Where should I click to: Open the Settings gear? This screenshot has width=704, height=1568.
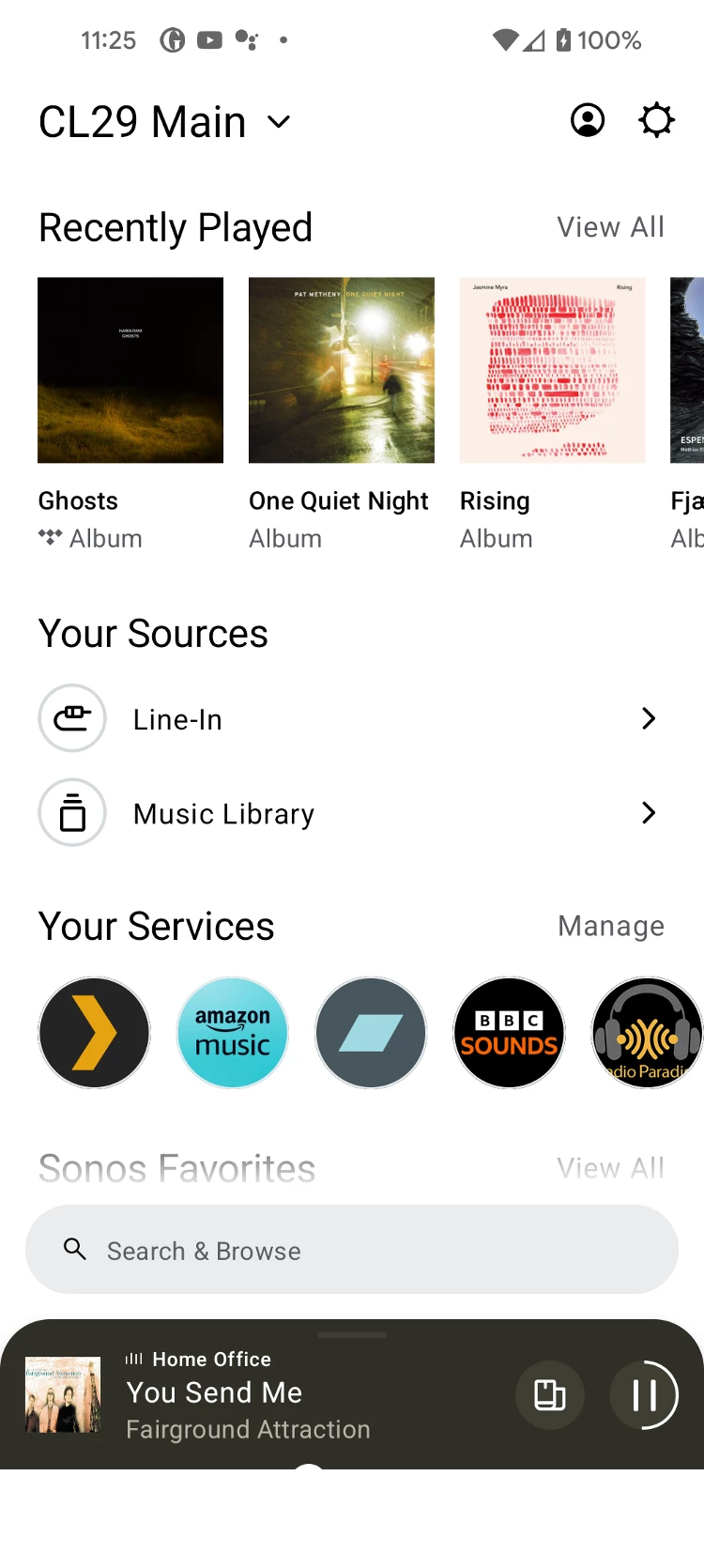pyautogui.click(x=656, y=120)
